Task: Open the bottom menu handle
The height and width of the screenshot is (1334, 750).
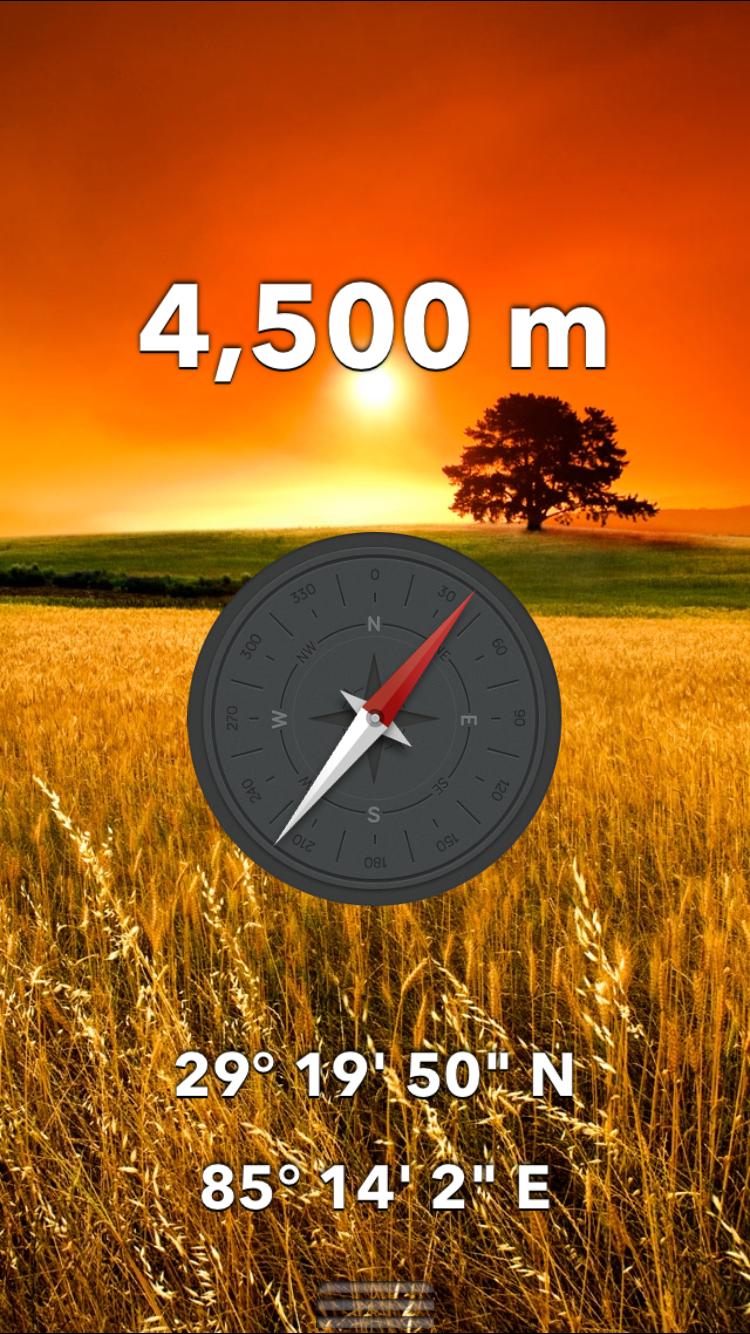Action: (x=375, y=1305)
